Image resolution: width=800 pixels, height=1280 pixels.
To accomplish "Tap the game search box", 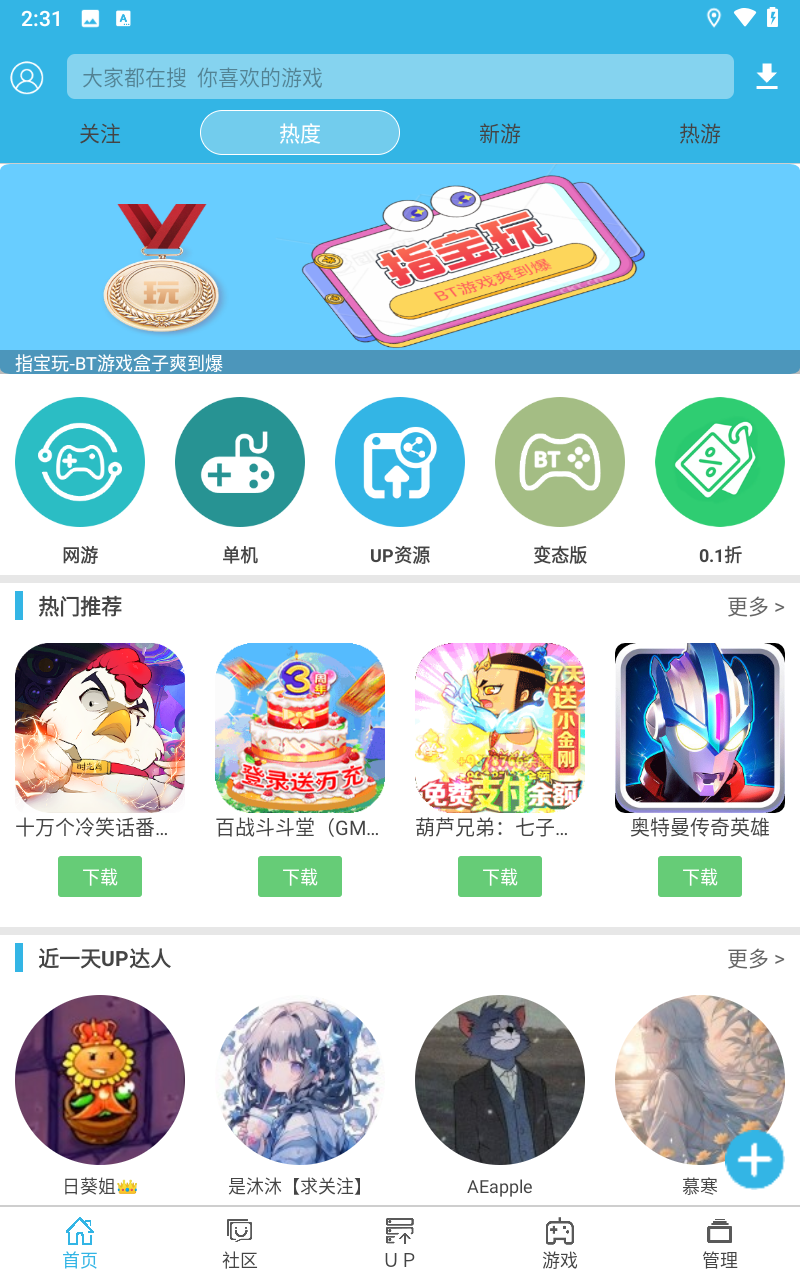I will (x=400, y=77).
